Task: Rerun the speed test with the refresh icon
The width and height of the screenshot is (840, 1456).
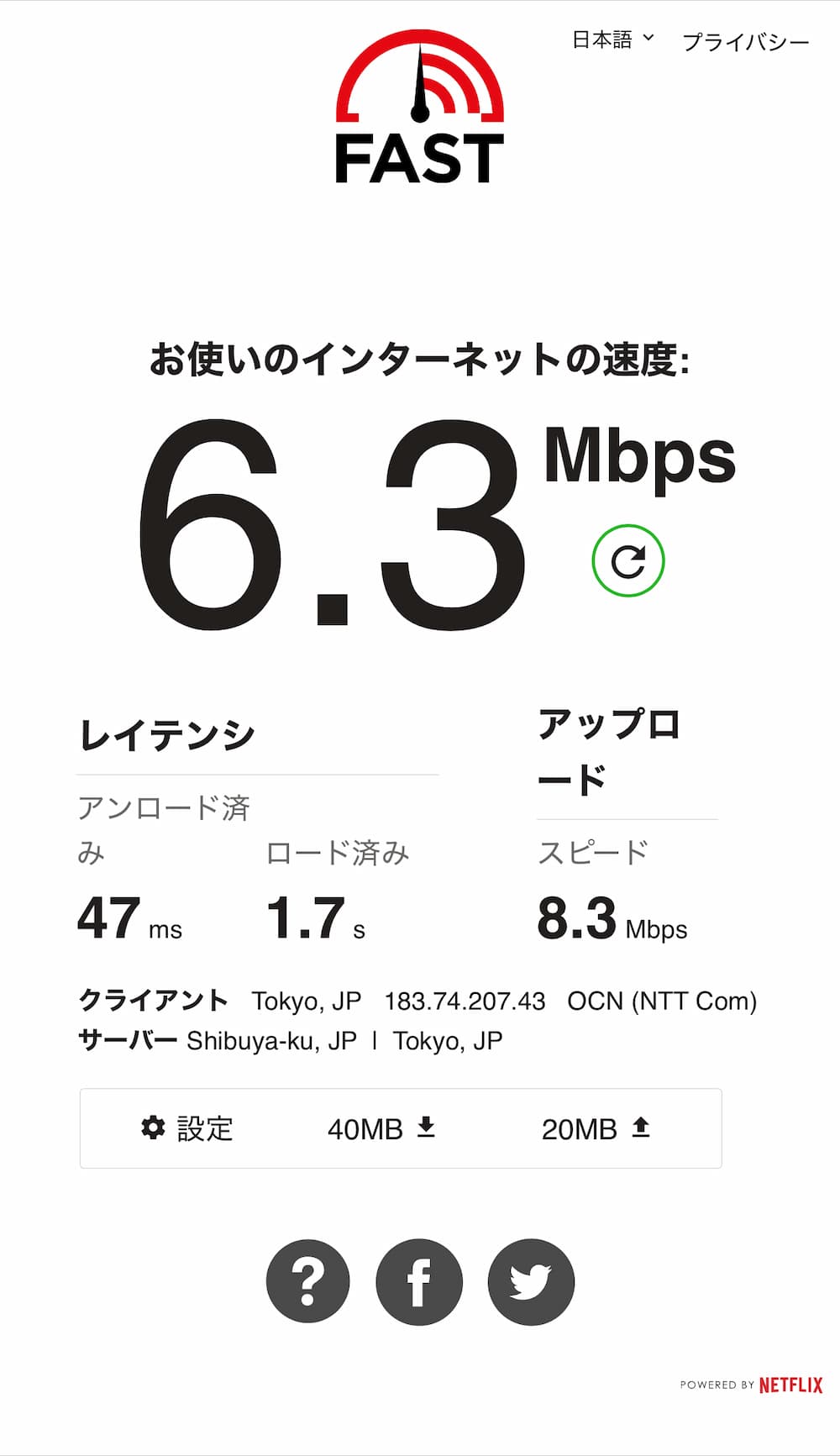Action: (x=628, y=561)
